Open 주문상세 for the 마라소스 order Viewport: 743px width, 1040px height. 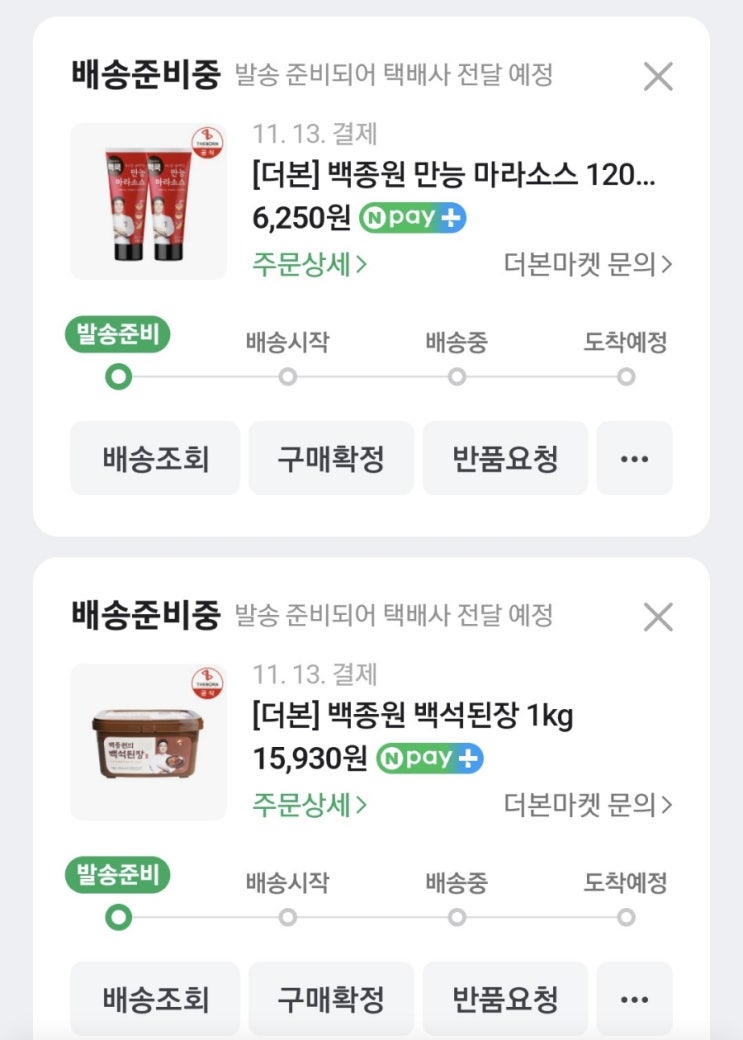coord(309,264)
